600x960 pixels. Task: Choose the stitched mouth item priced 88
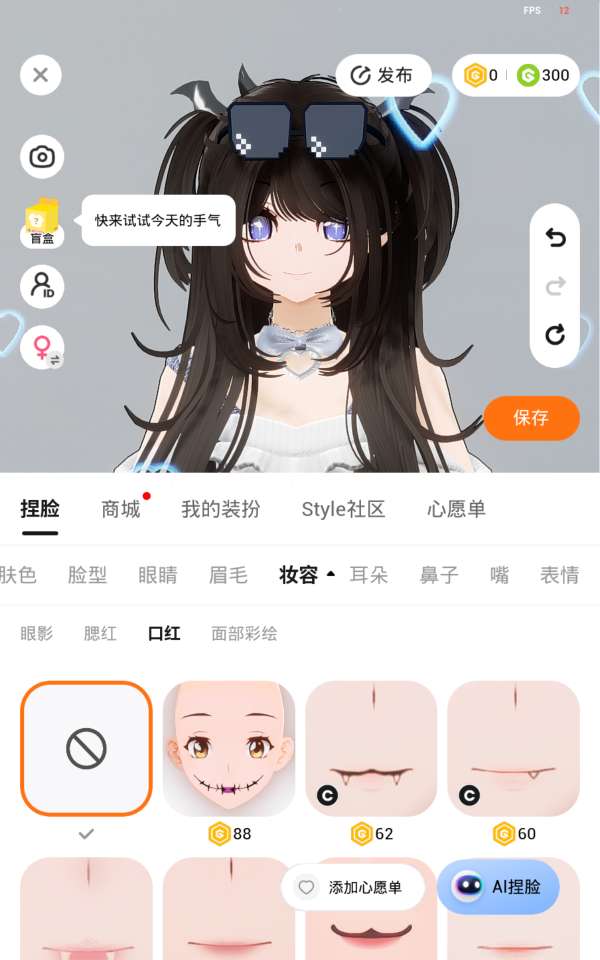tap(229, 748)
